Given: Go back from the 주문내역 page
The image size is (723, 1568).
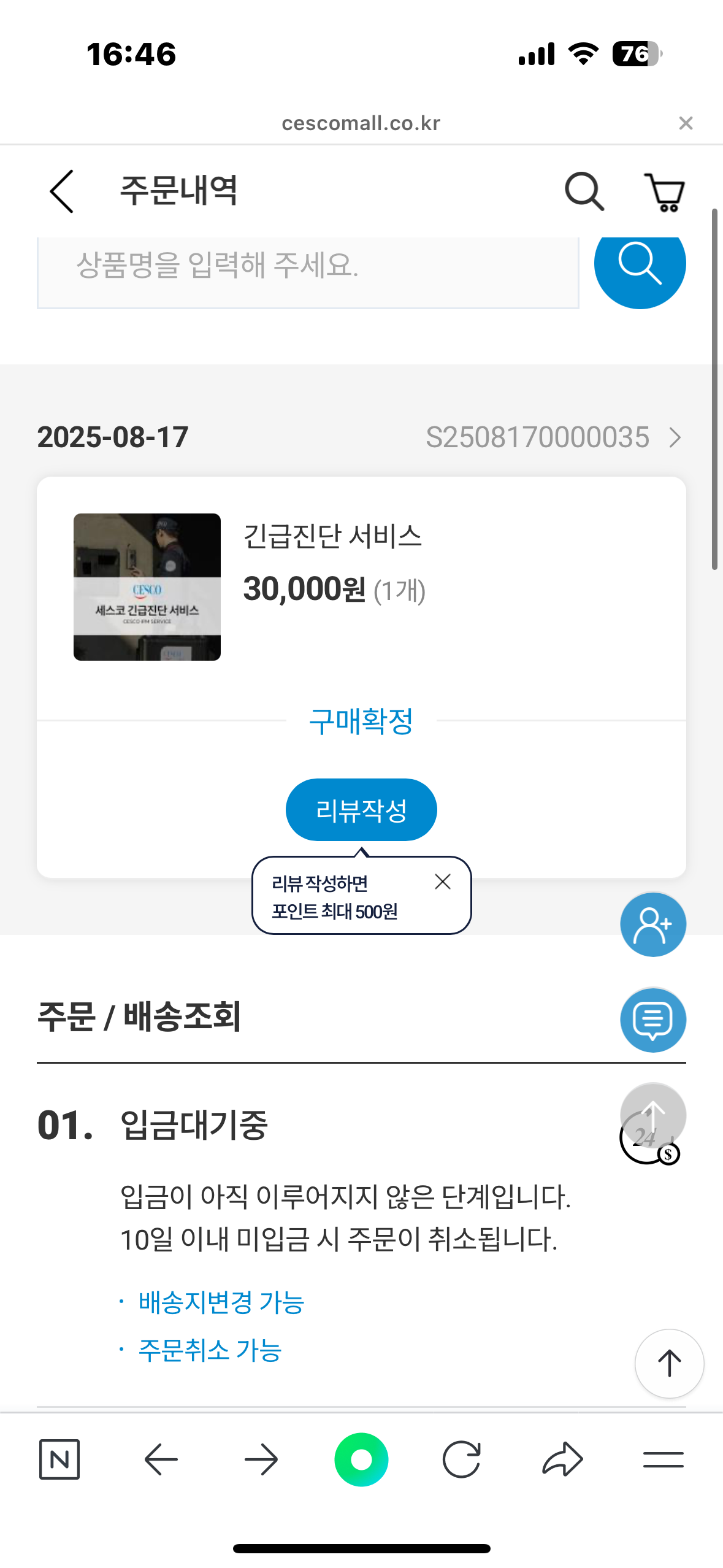Looking at the screenshot, I should [x=62, y=191].
